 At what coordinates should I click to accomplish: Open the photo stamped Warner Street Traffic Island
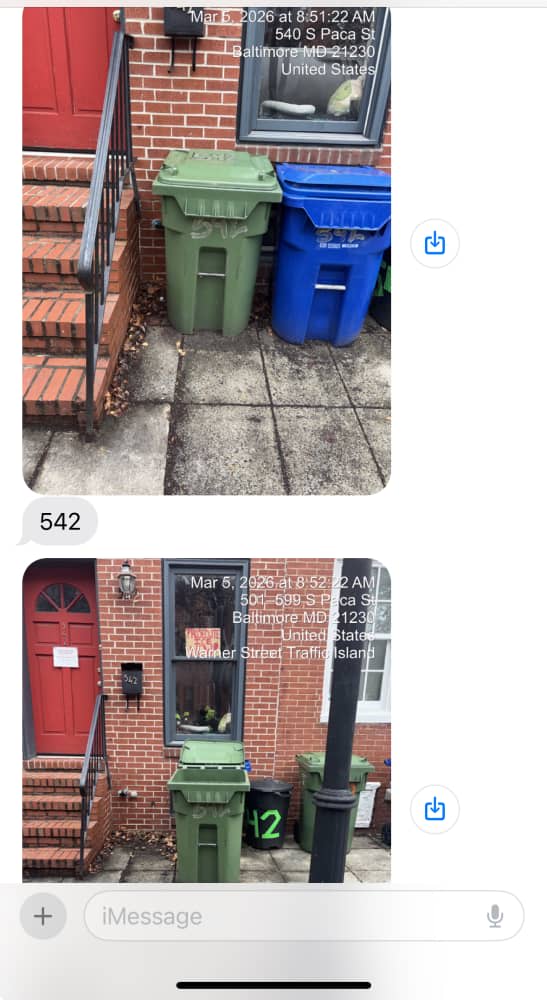pyautogui.click(x=207, y=721)
